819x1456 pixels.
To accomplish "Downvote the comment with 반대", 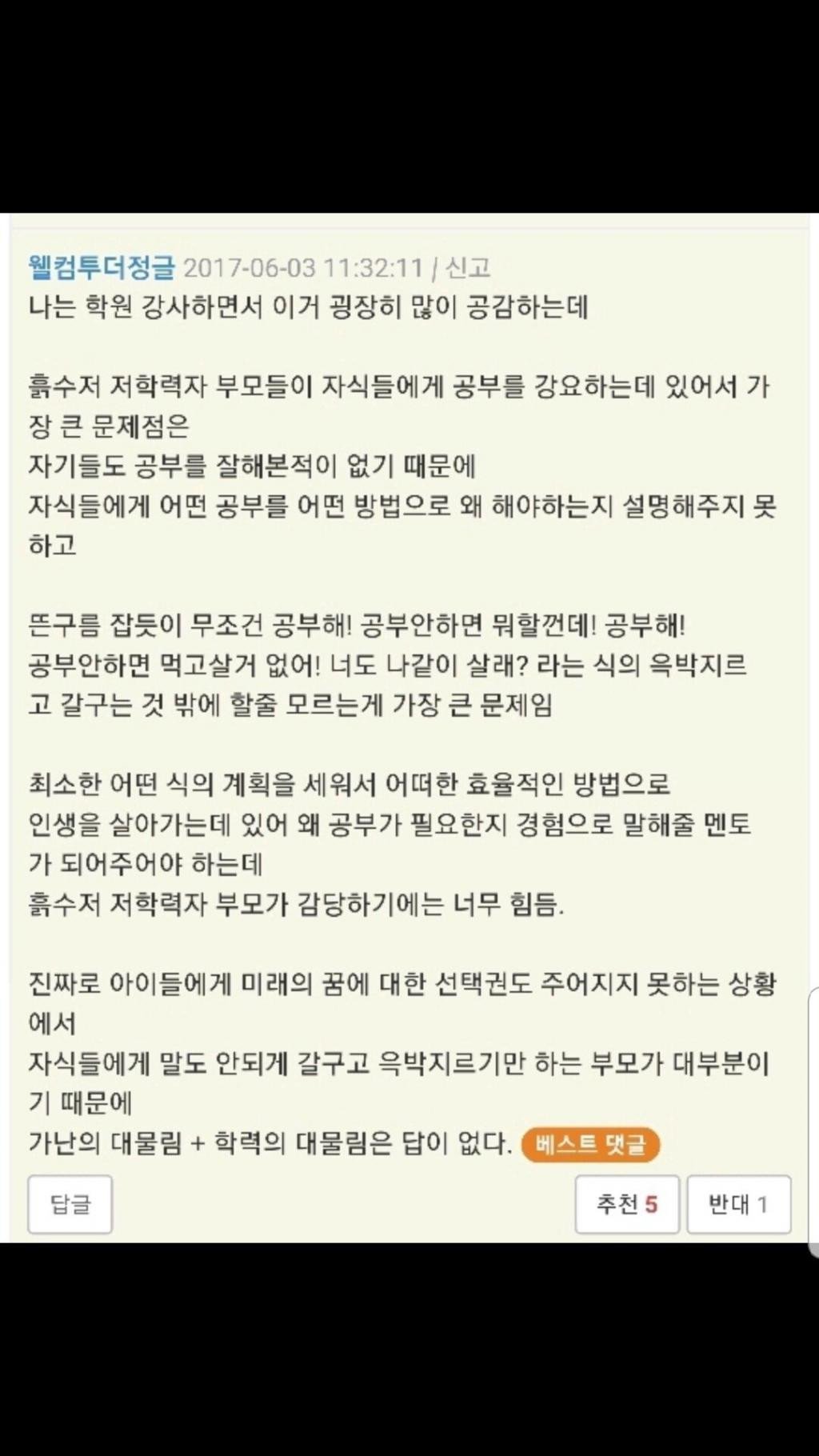I will [x=737, y=1204].
